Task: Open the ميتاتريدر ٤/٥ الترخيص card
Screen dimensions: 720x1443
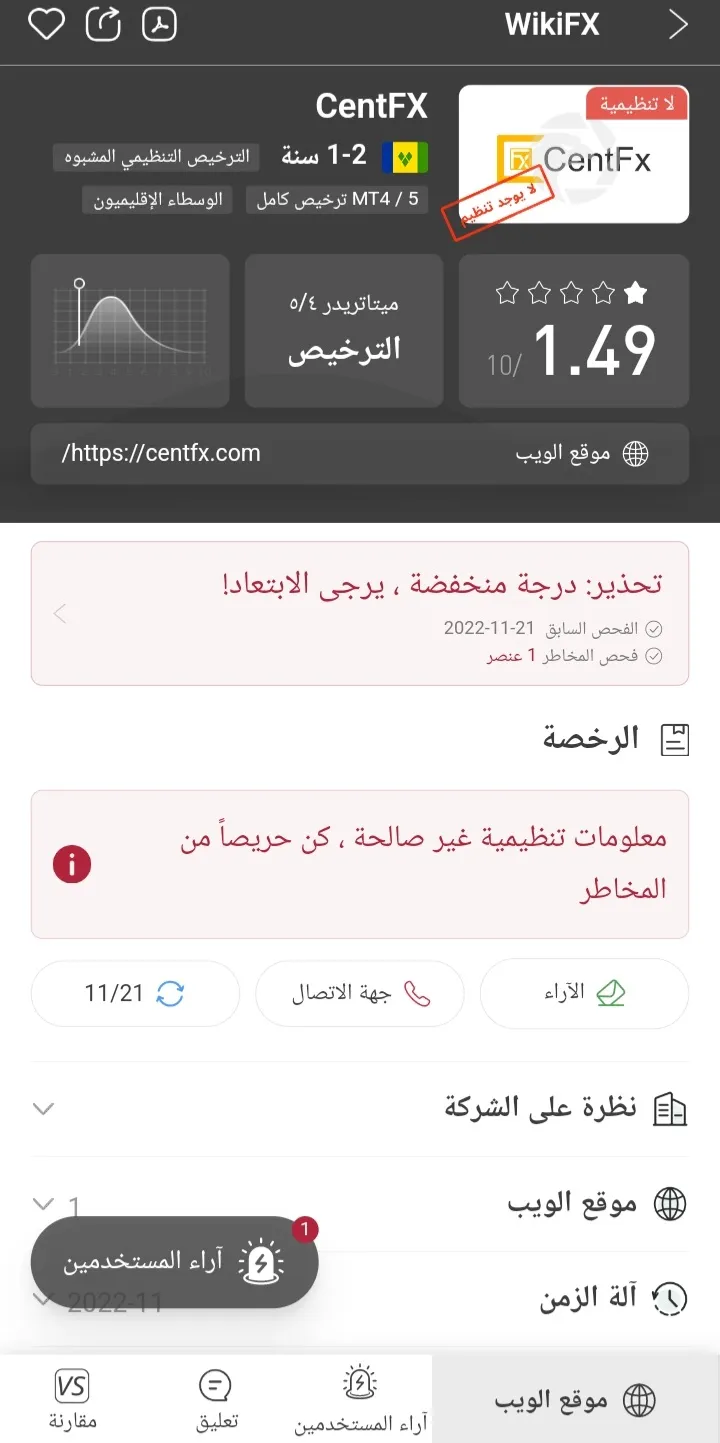Action: coord(344,331)
